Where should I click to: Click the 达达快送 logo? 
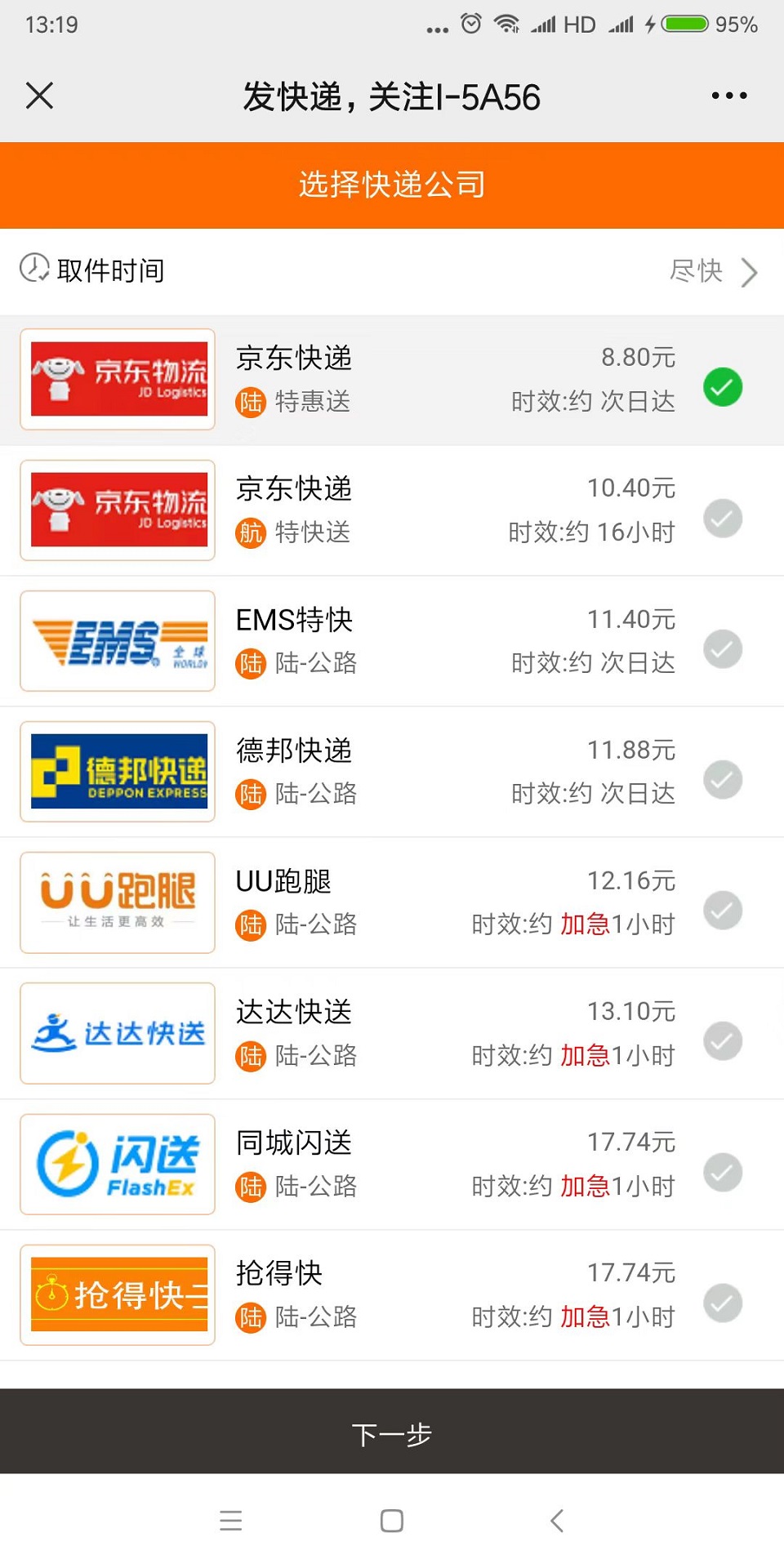tap(117, 1032)
